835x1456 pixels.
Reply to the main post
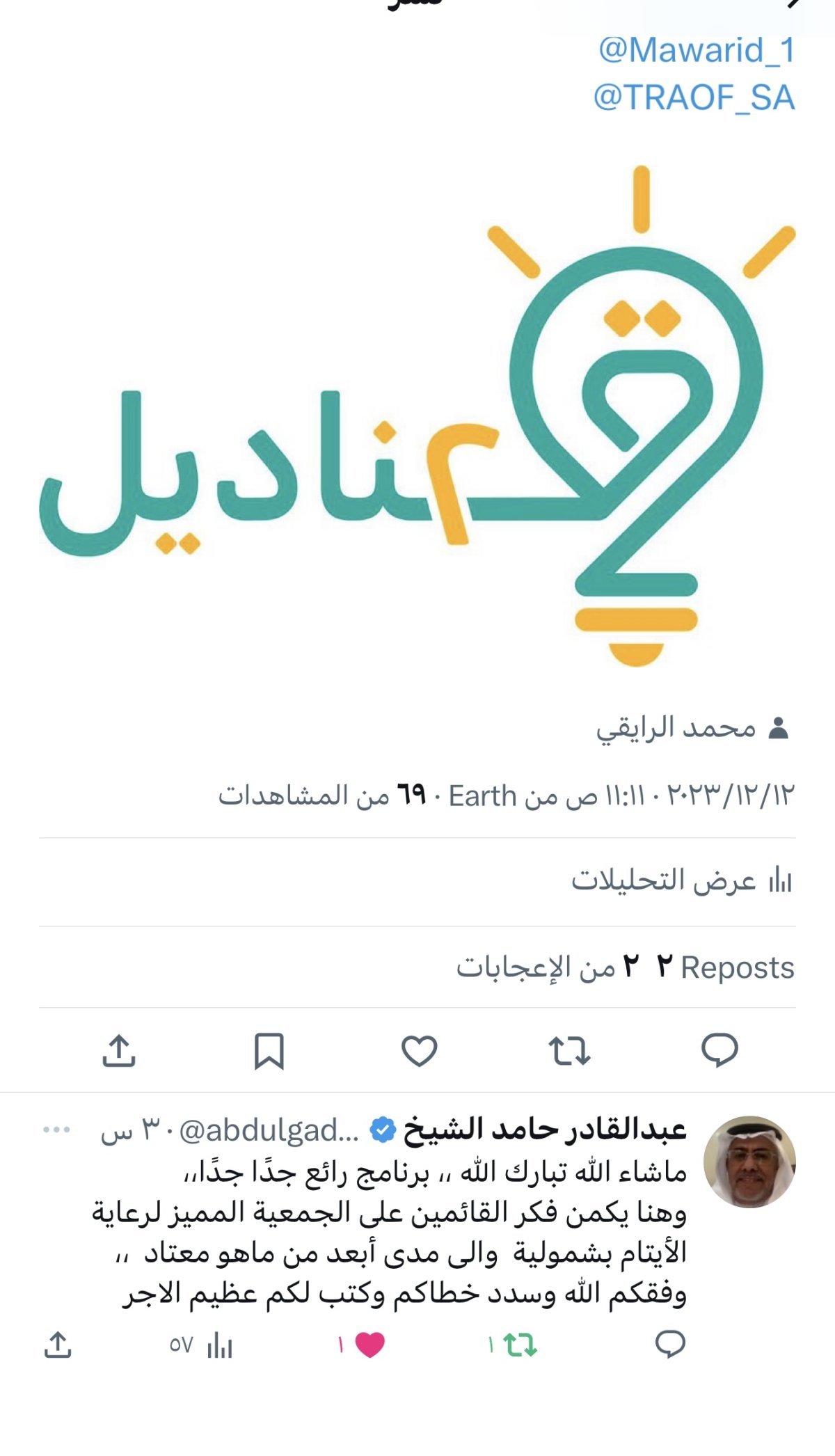pos(719,1050)
